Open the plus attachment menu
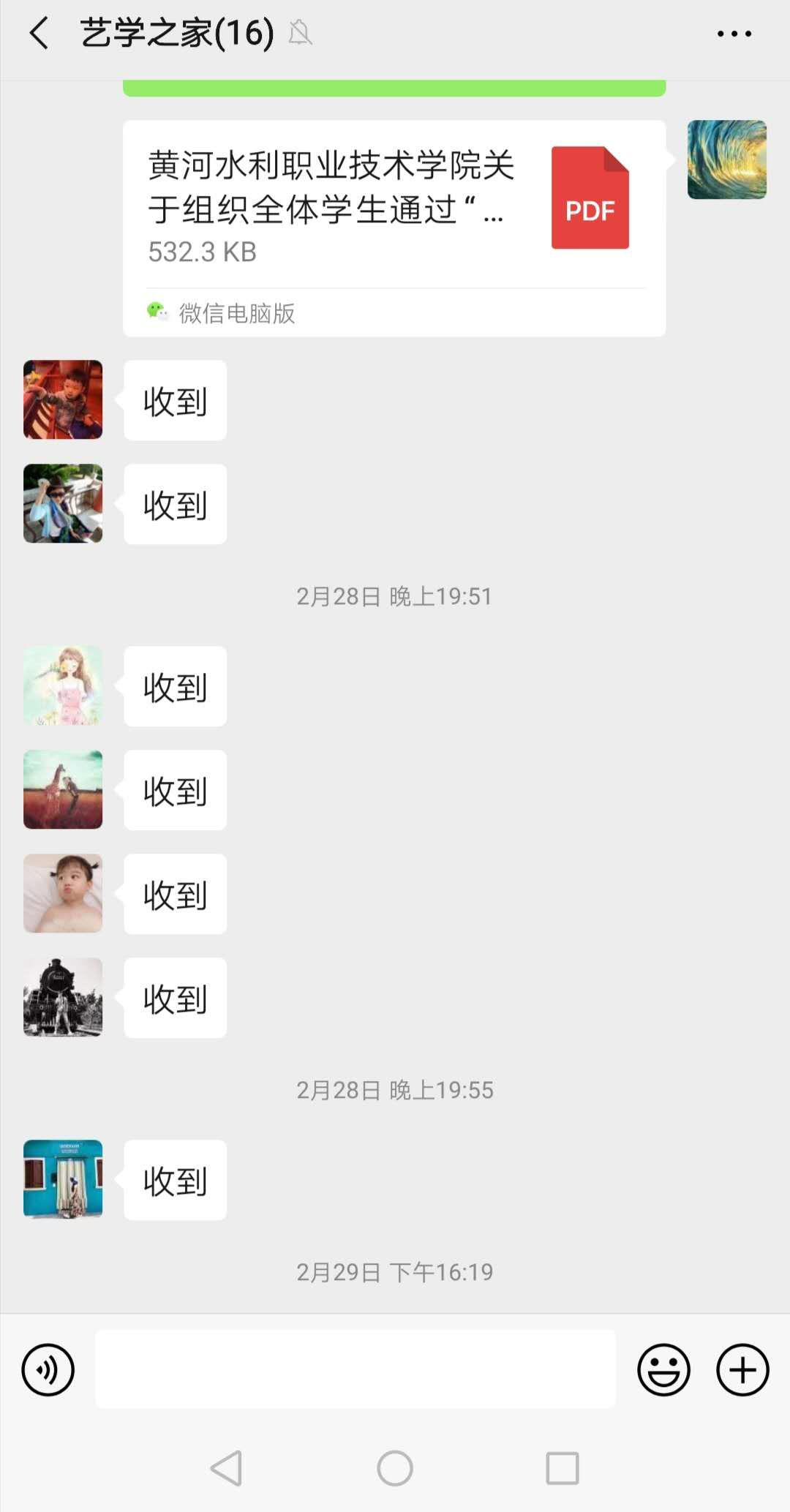 point(742,1369)
